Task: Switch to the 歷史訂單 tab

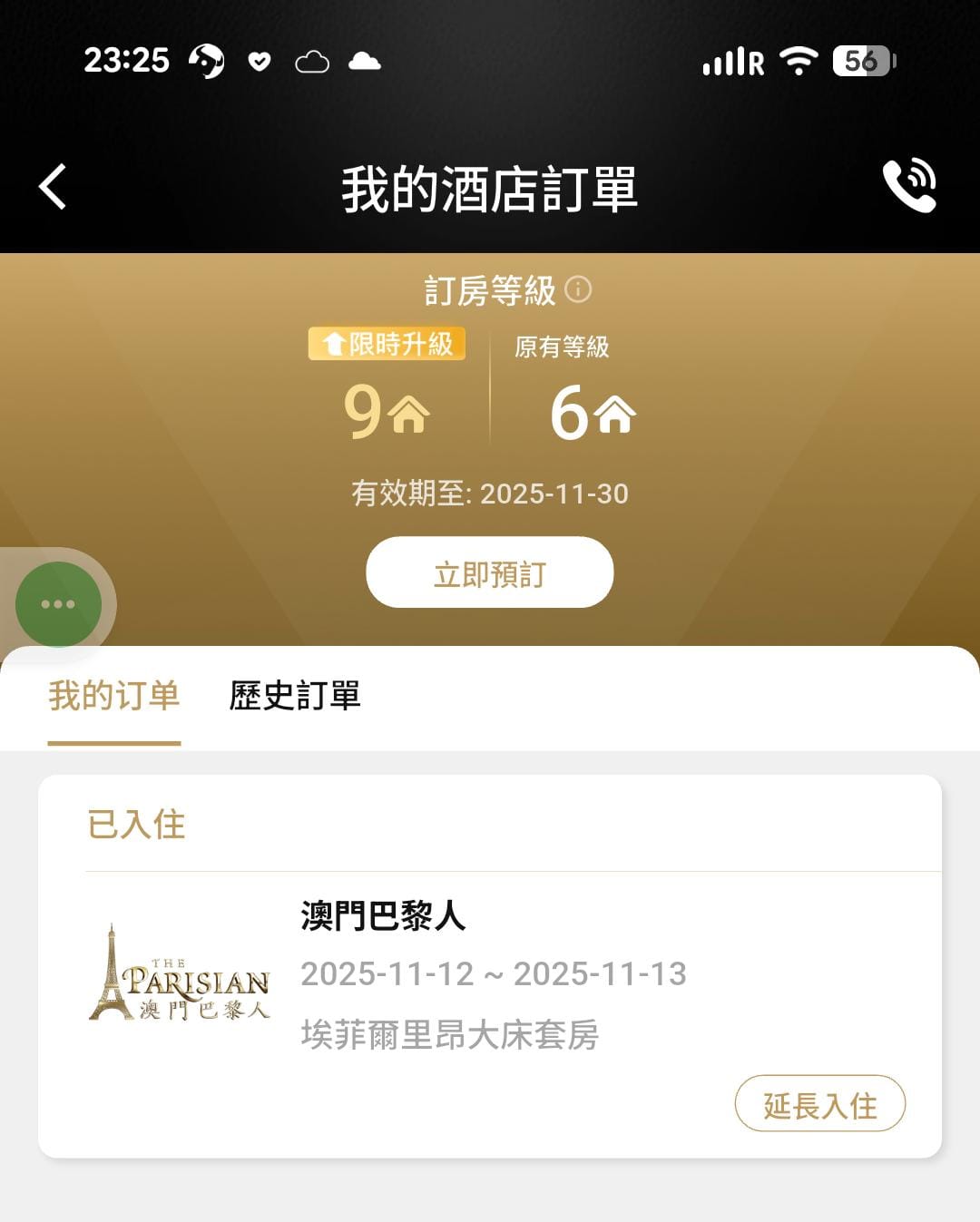Action: (295, 697)
